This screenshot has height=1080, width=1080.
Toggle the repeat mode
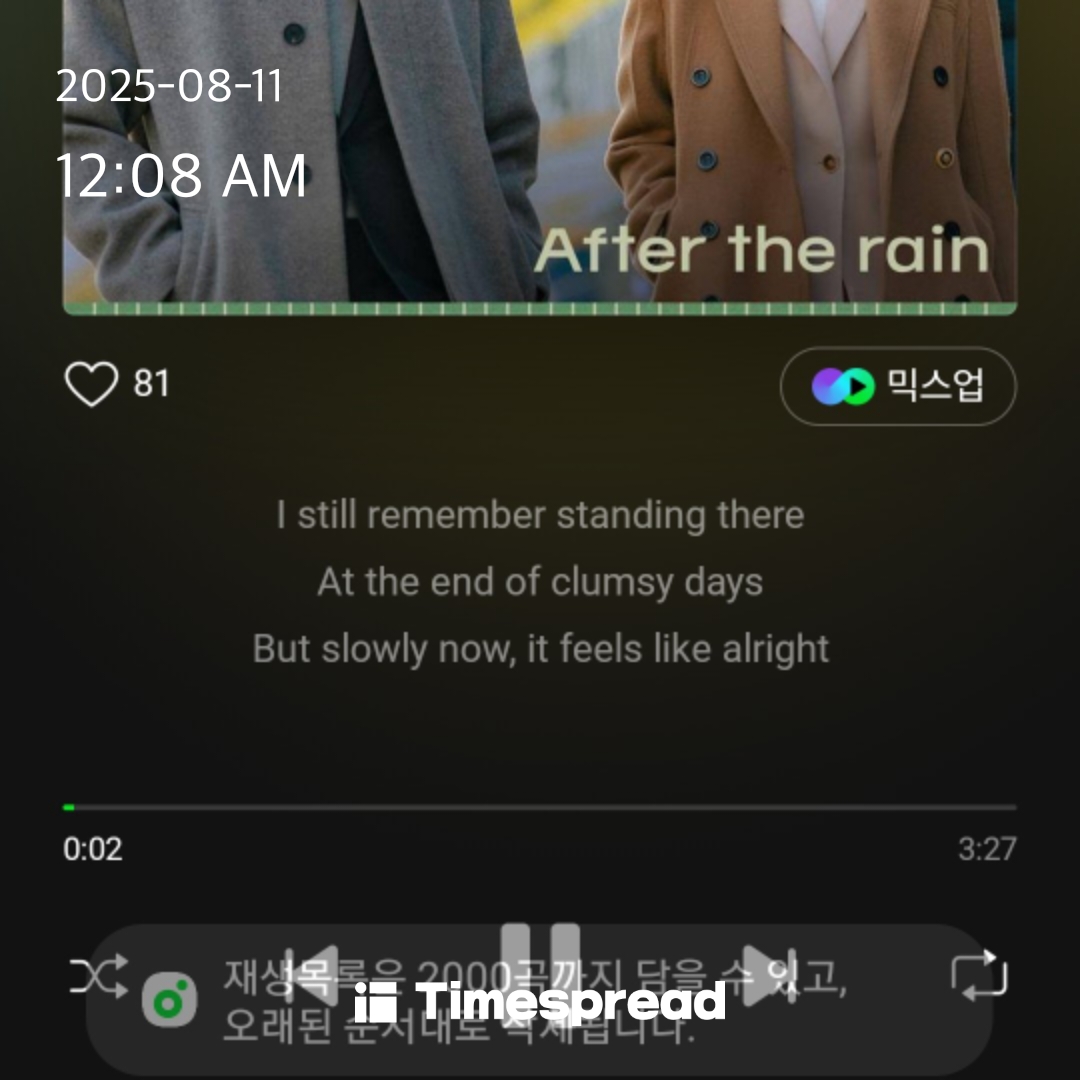click(979, 975)
